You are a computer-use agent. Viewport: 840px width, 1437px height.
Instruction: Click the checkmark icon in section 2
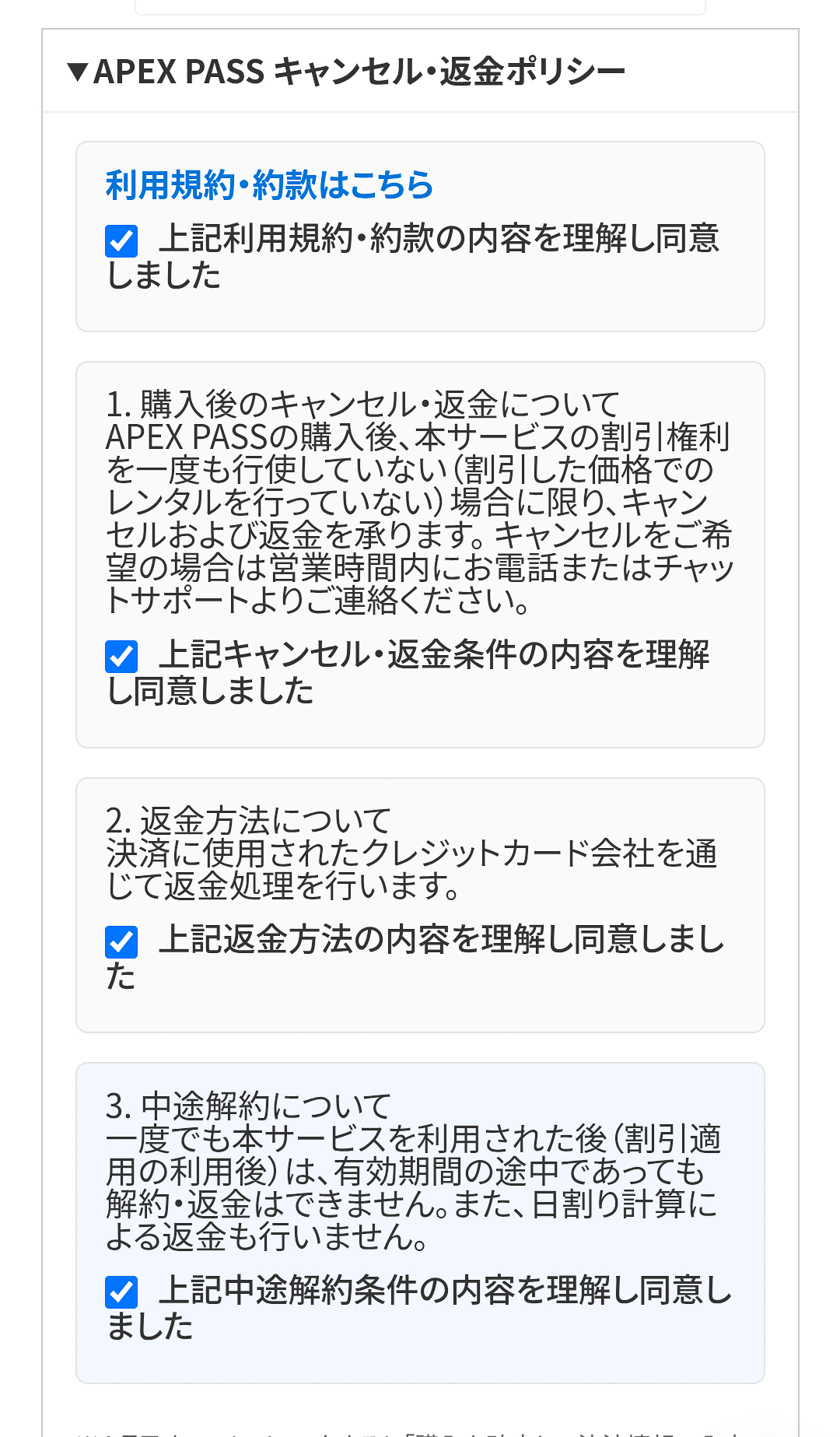pyautogui.click(x=121, y=943)
